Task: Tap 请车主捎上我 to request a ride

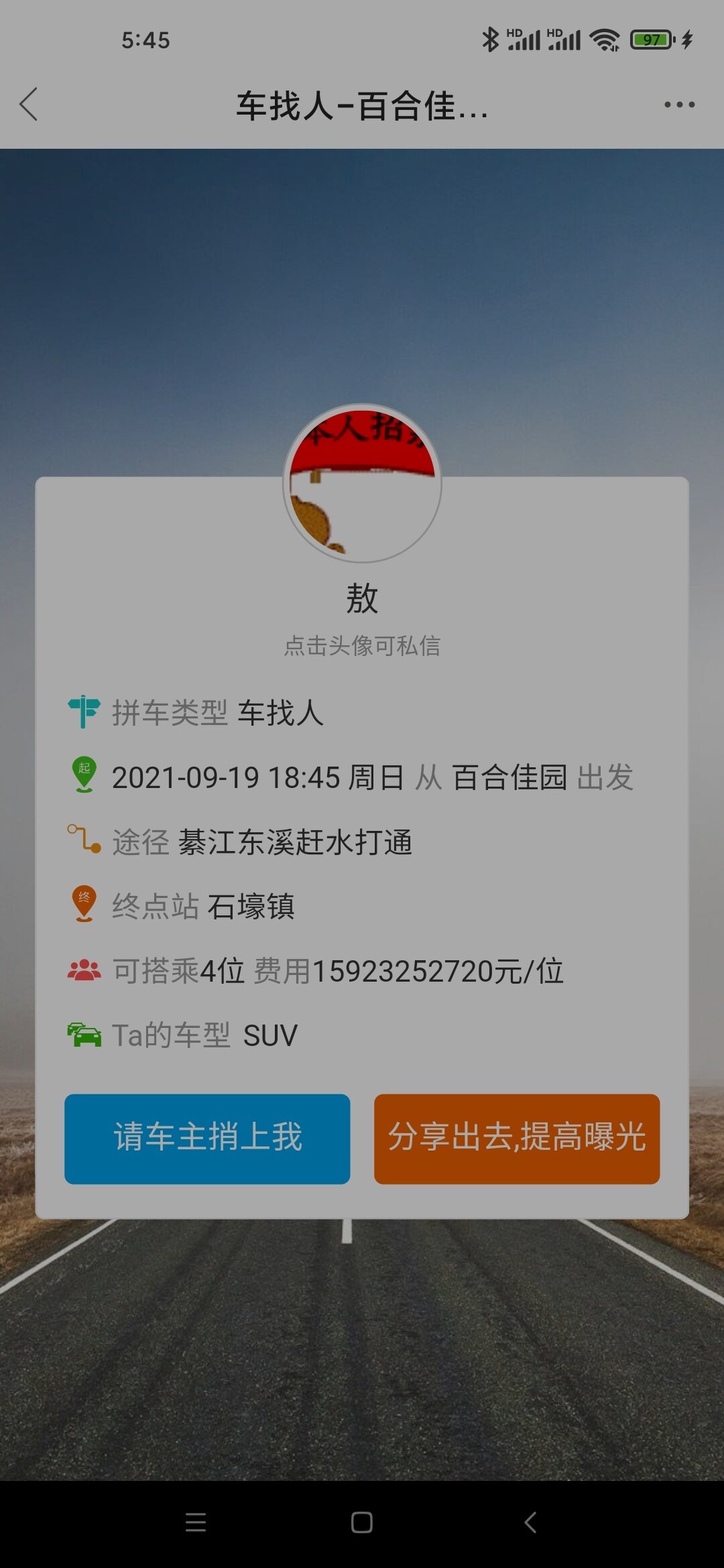Action: click(x=207, y=1138)
